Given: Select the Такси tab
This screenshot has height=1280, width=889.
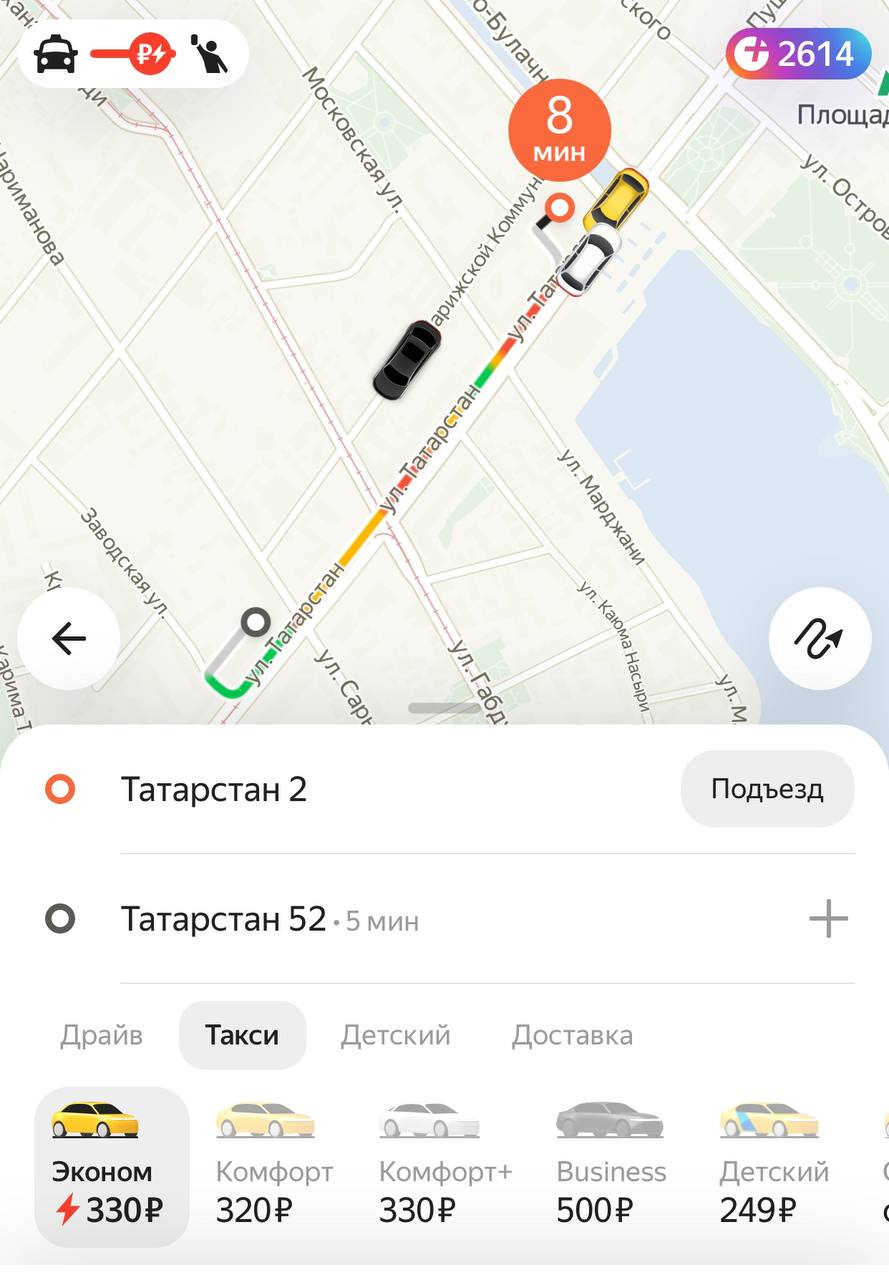Looking at the screenshot, I should click(x=242, y=1035).
